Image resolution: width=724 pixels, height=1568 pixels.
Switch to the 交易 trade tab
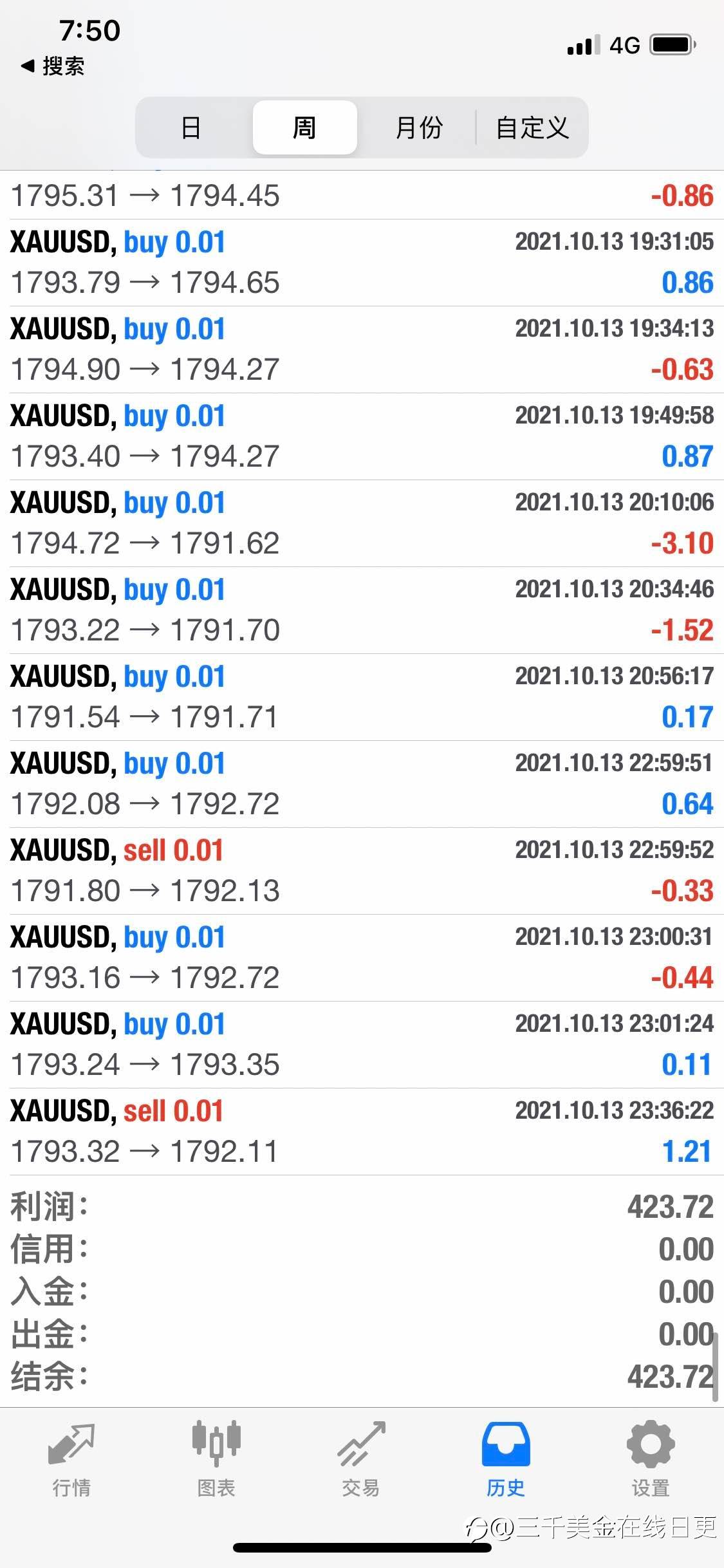(x=361, y=1459)
